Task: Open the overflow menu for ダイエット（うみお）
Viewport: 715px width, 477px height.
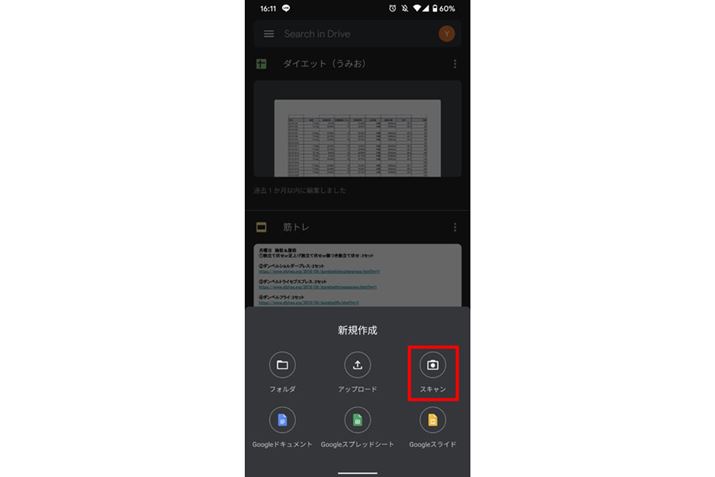Action: 455,64
